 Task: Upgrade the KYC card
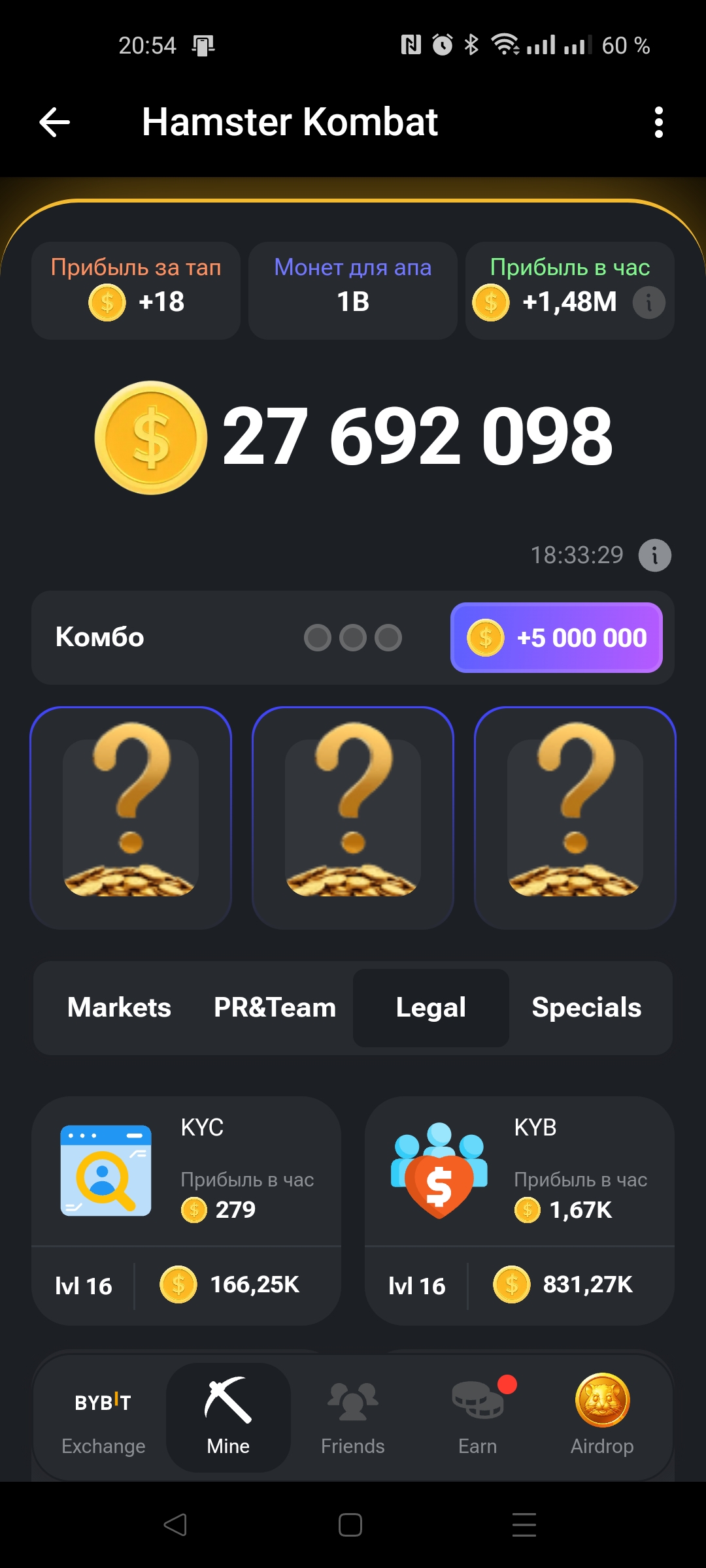coord(186,1210)
